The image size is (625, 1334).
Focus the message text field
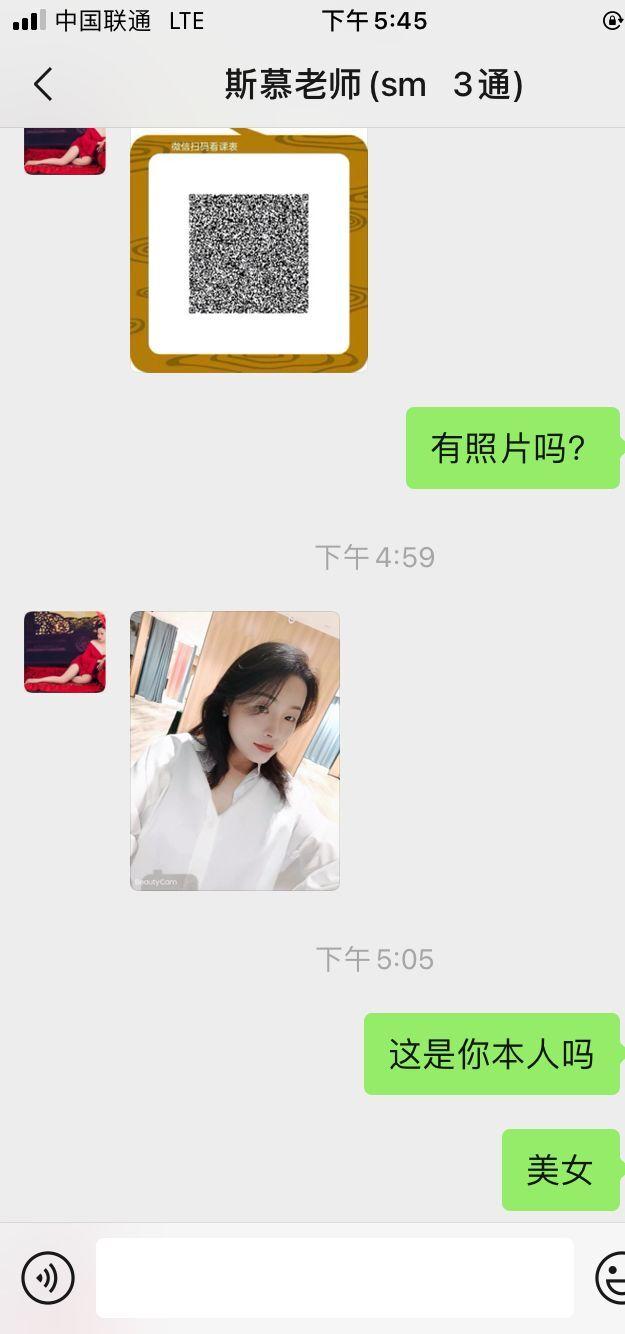click(334, 1277)
